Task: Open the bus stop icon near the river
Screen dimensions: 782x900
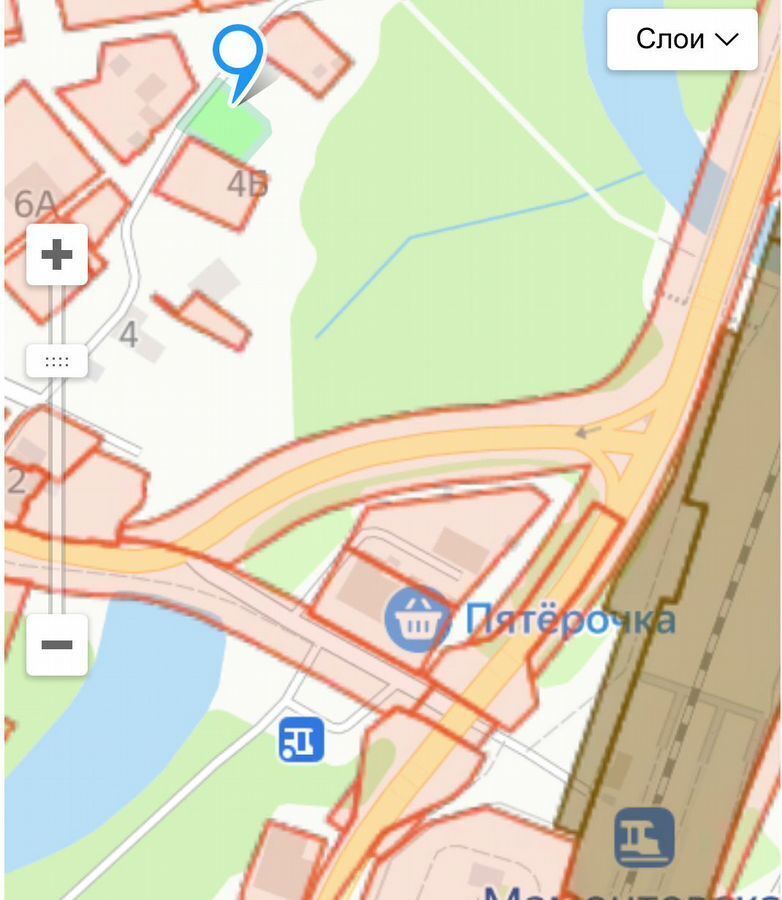Action: click(x=301, y=740)
